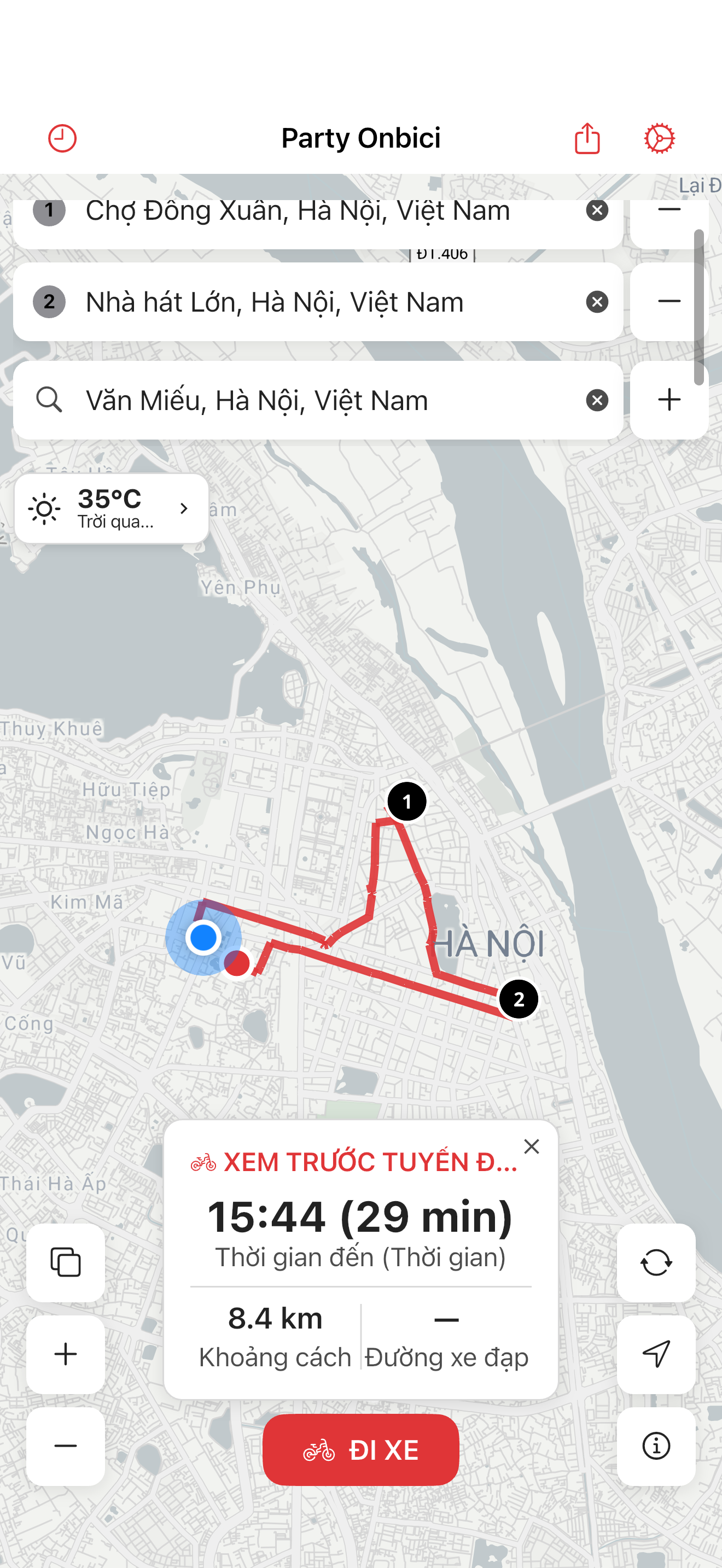The height and width of the screenshot is (1568, 722).
Task: Zoom out of the map
Action: [x=65, y=1446]
